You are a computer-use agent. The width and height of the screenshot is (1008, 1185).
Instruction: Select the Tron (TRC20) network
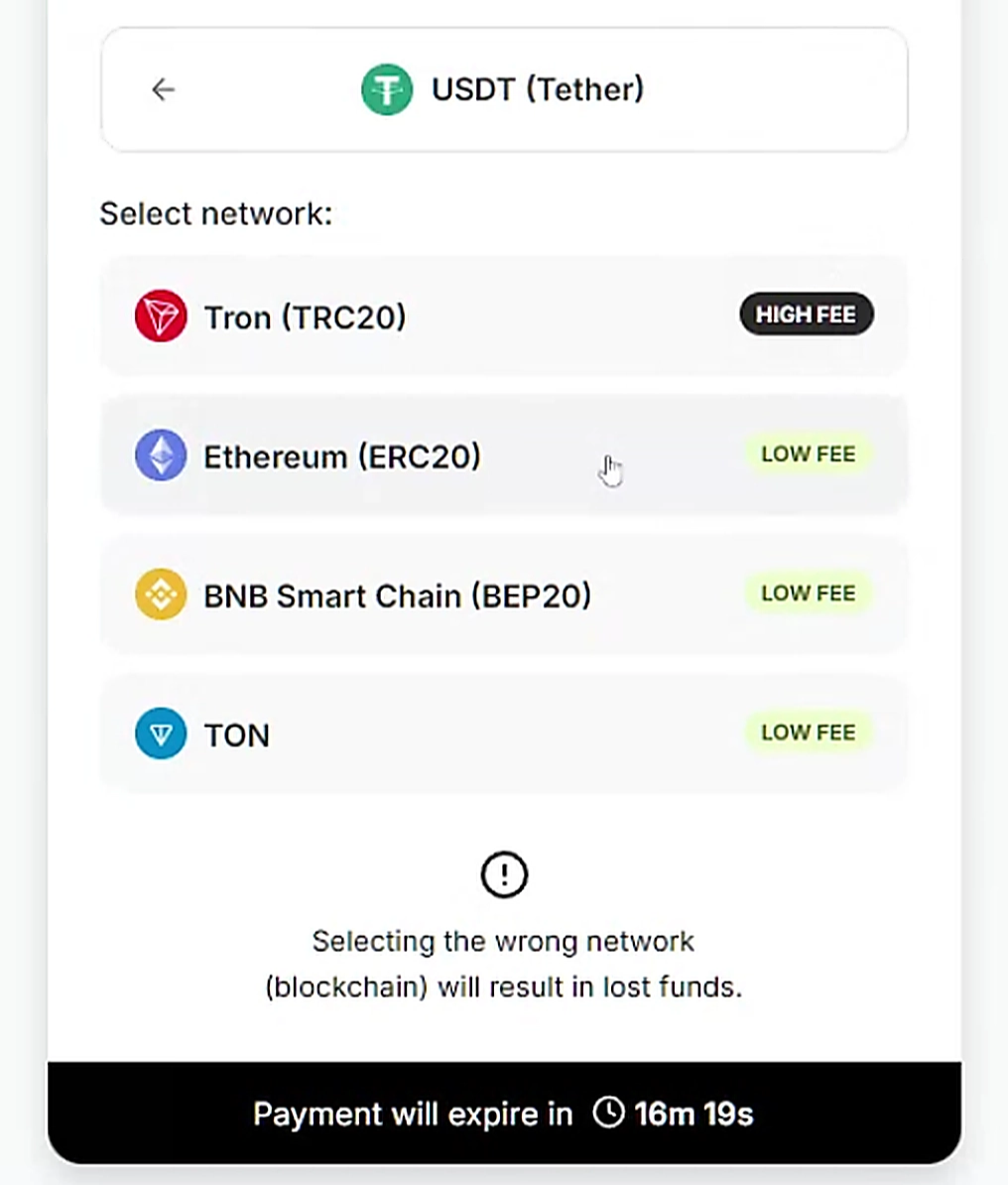pos(503,317)
